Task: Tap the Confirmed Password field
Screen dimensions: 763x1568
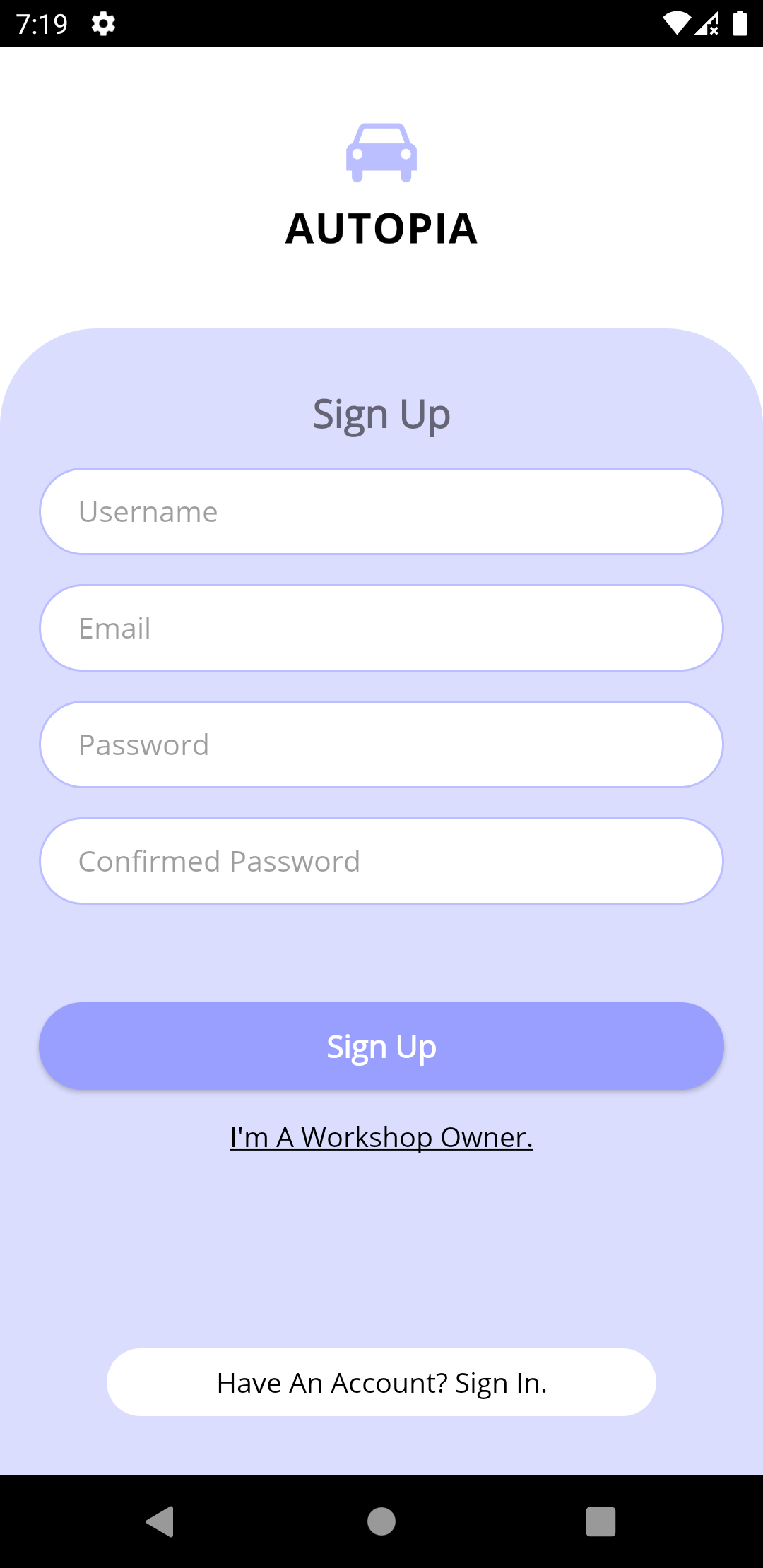Action: pos(381,860)
